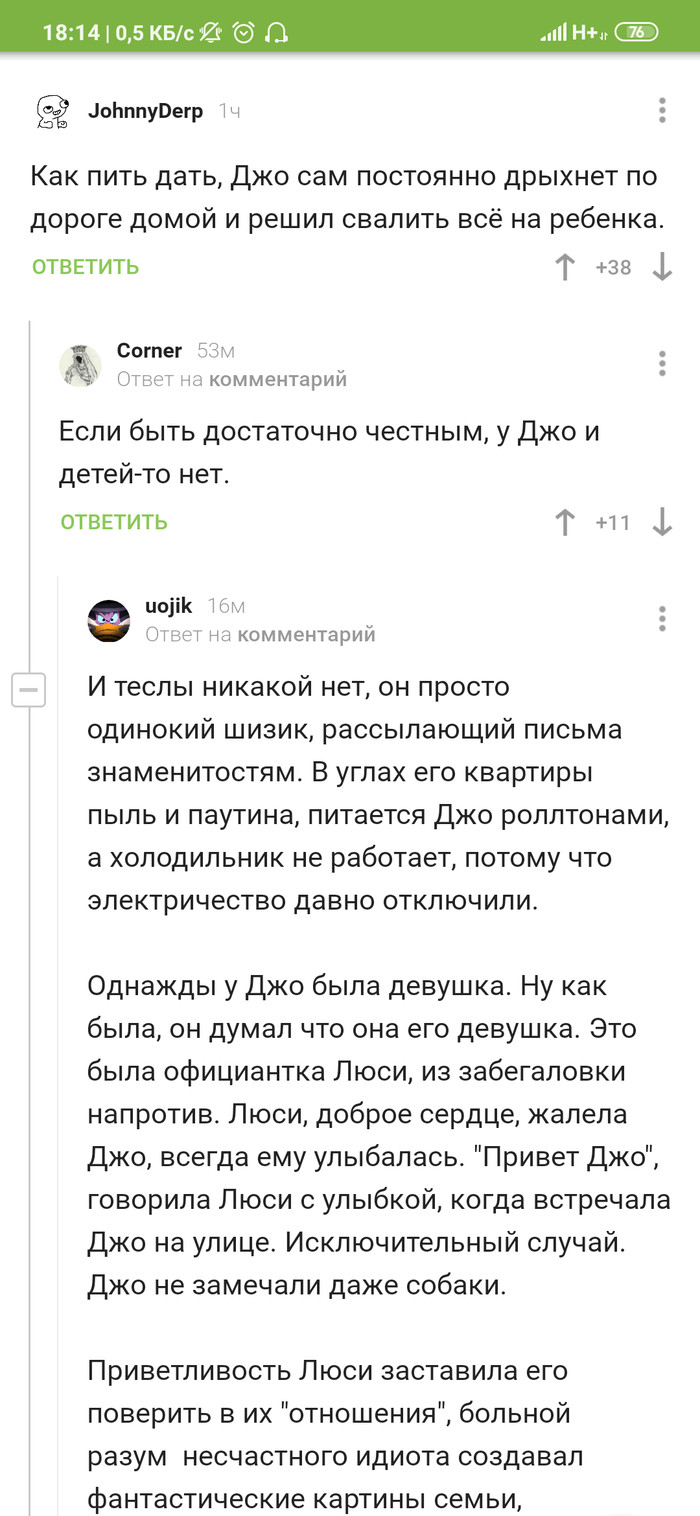
Task: Open JohnnyDerp's profile
Action: [x=145, y=111]
